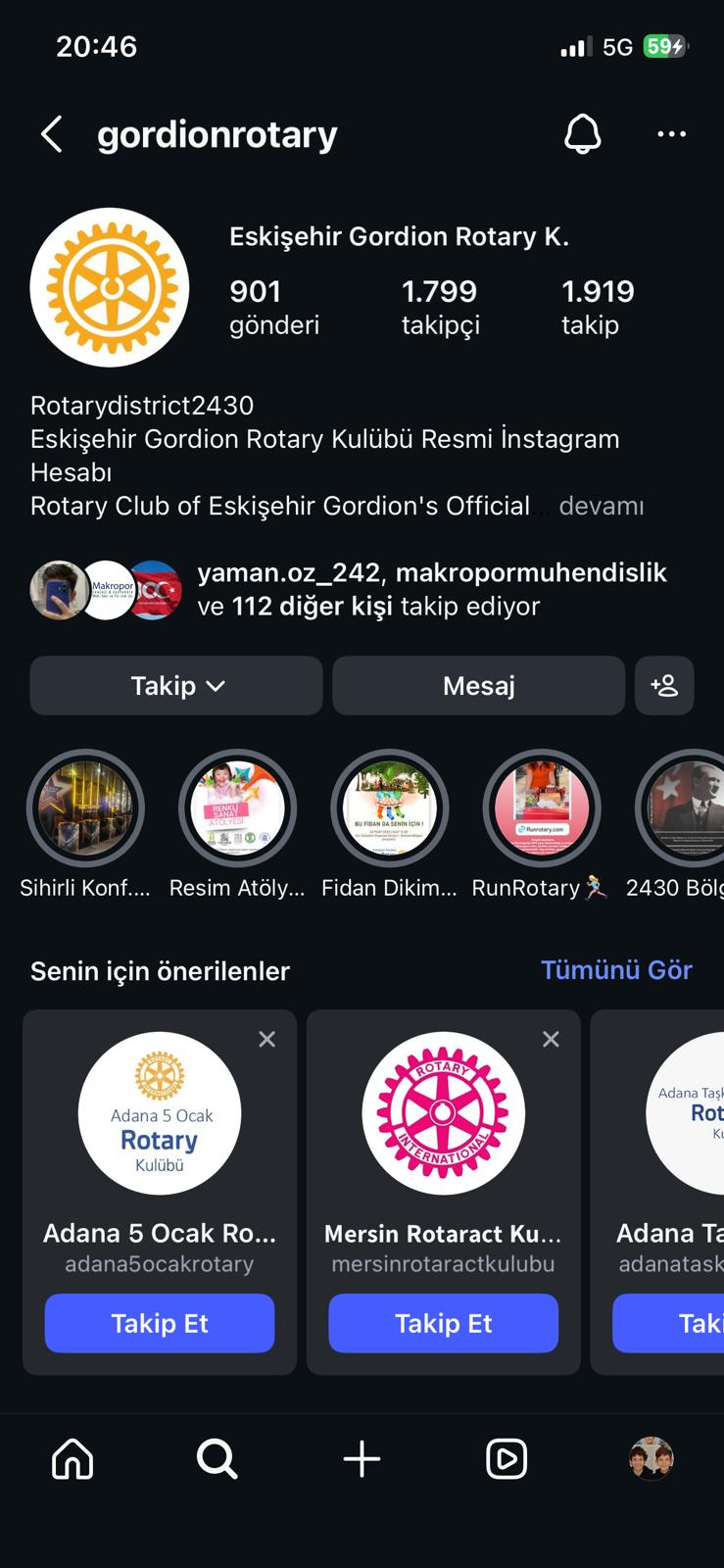
Task: Open the Resim Atöly... story highlight
Action: (x=237, y=808)
